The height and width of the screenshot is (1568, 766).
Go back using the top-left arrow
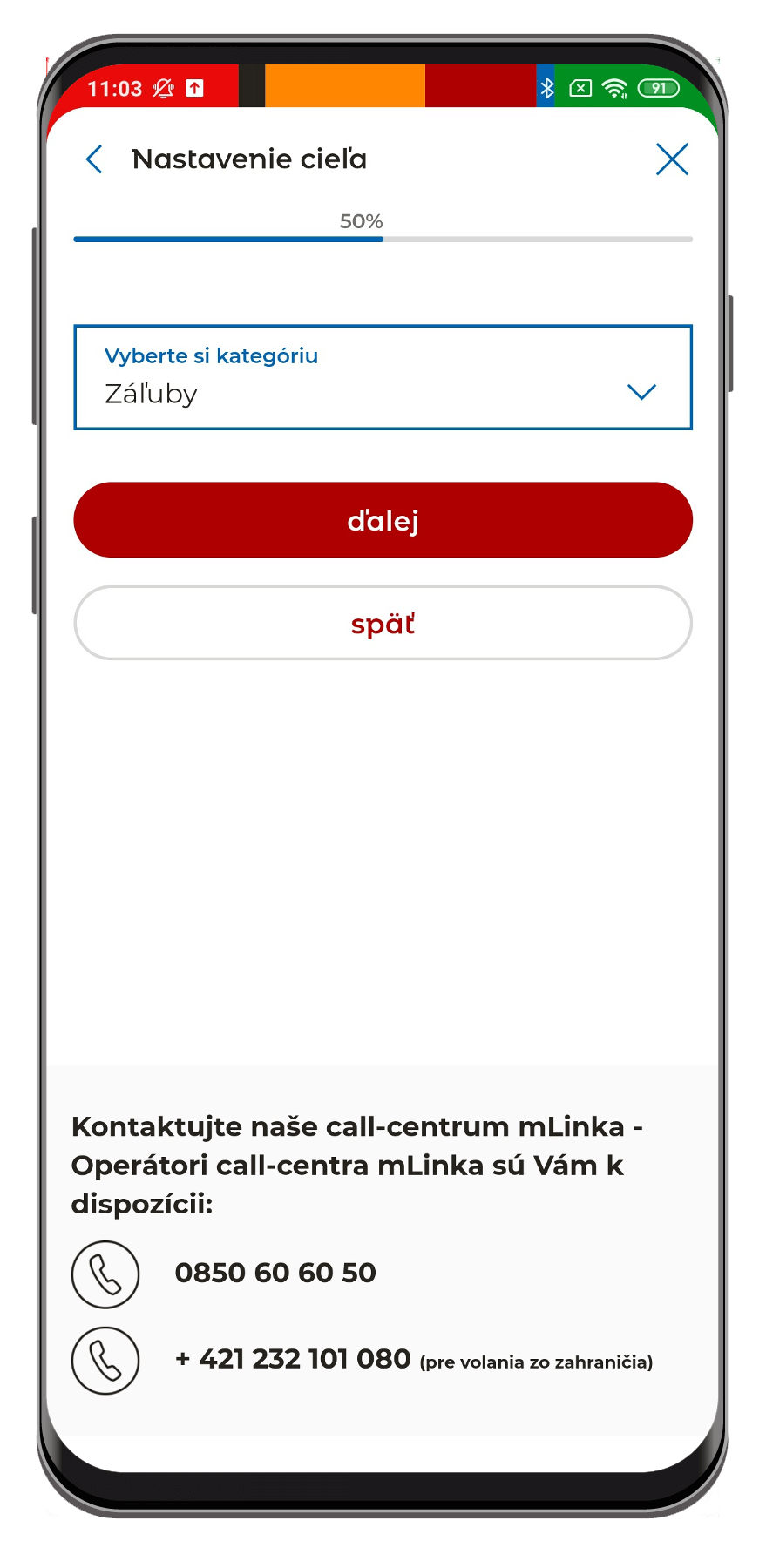click(95, 159)
